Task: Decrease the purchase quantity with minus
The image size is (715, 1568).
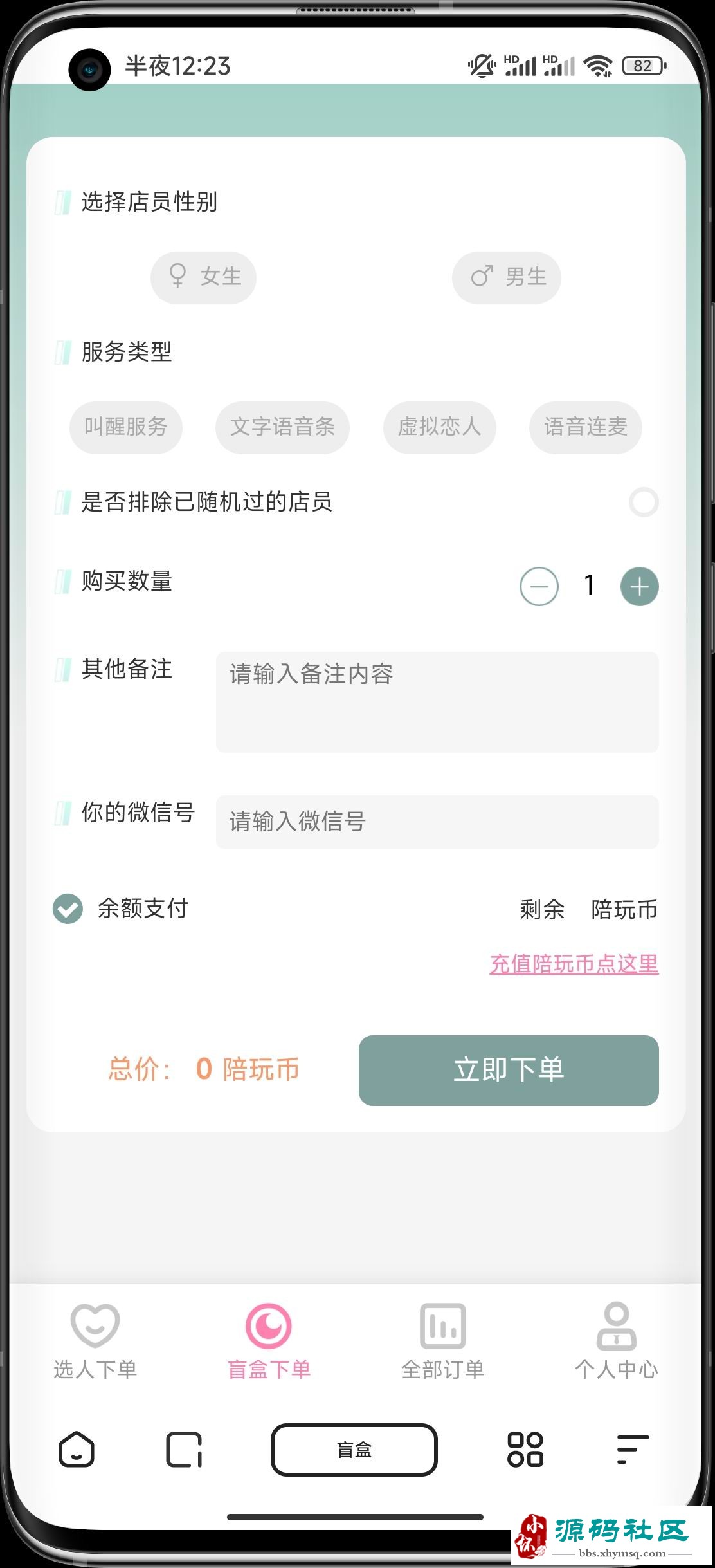Action: click(x=539, y=586)
